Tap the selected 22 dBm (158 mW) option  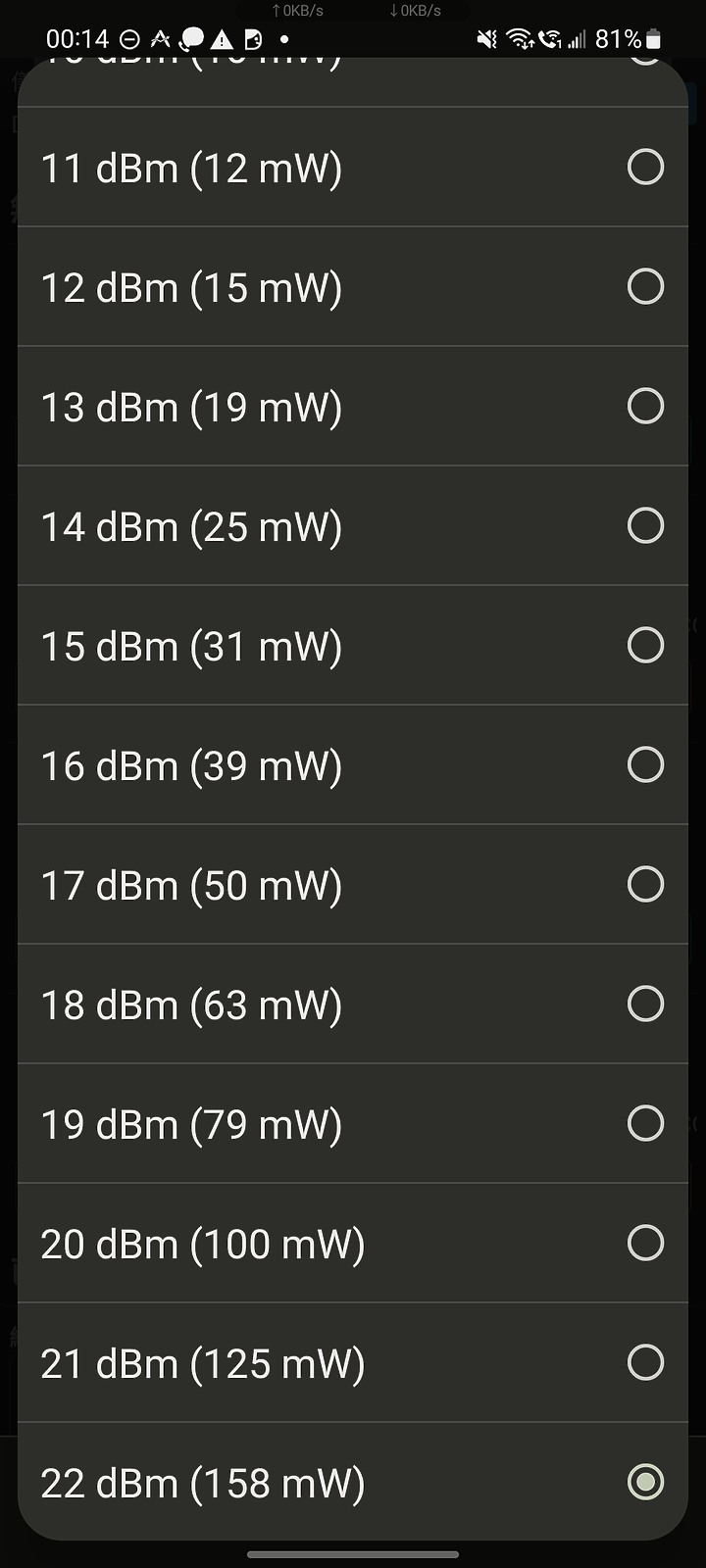tap(353, 1482)
